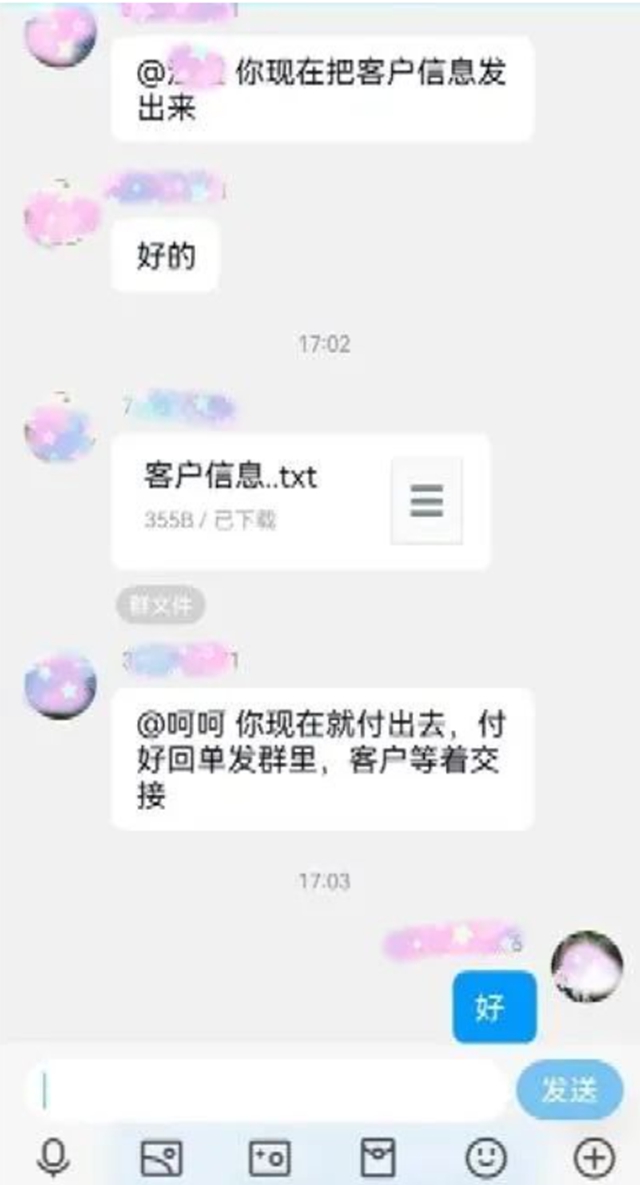Viewport: 640px width, 1185px height.
Task: Open the red packet icon
Action: tap(378, 1158)
